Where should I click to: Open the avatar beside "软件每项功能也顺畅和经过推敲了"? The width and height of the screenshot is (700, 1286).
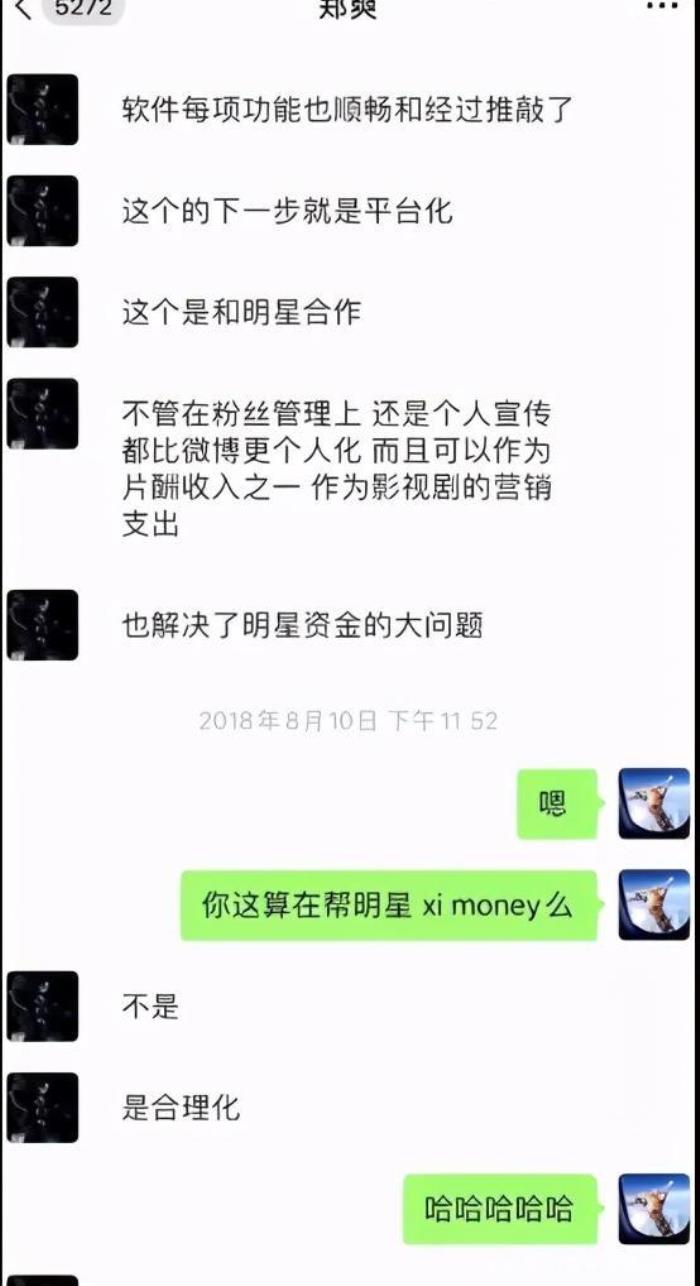42,109
